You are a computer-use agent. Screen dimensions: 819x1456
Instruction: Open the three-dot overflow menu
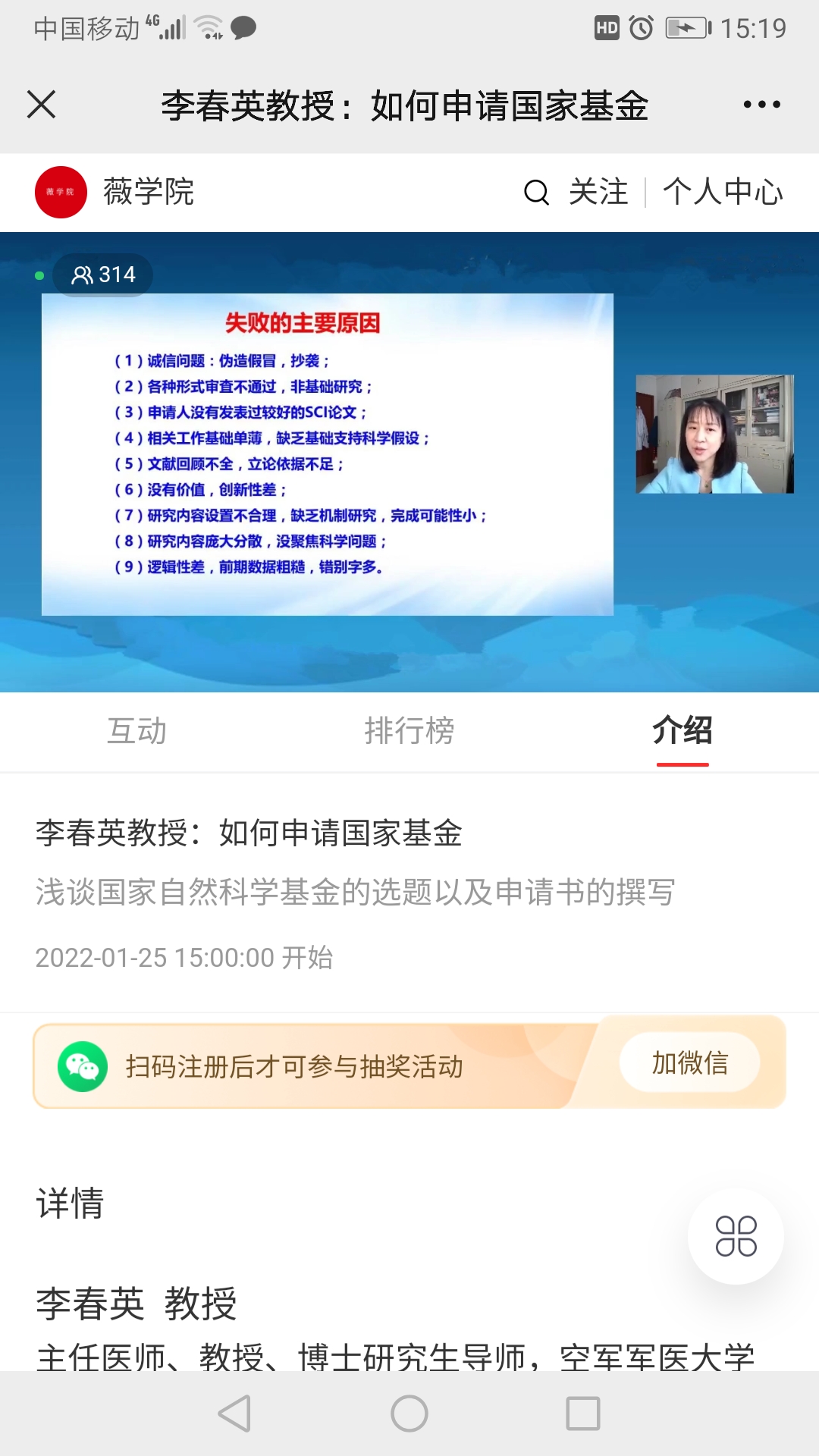click(x=761, y=105)
